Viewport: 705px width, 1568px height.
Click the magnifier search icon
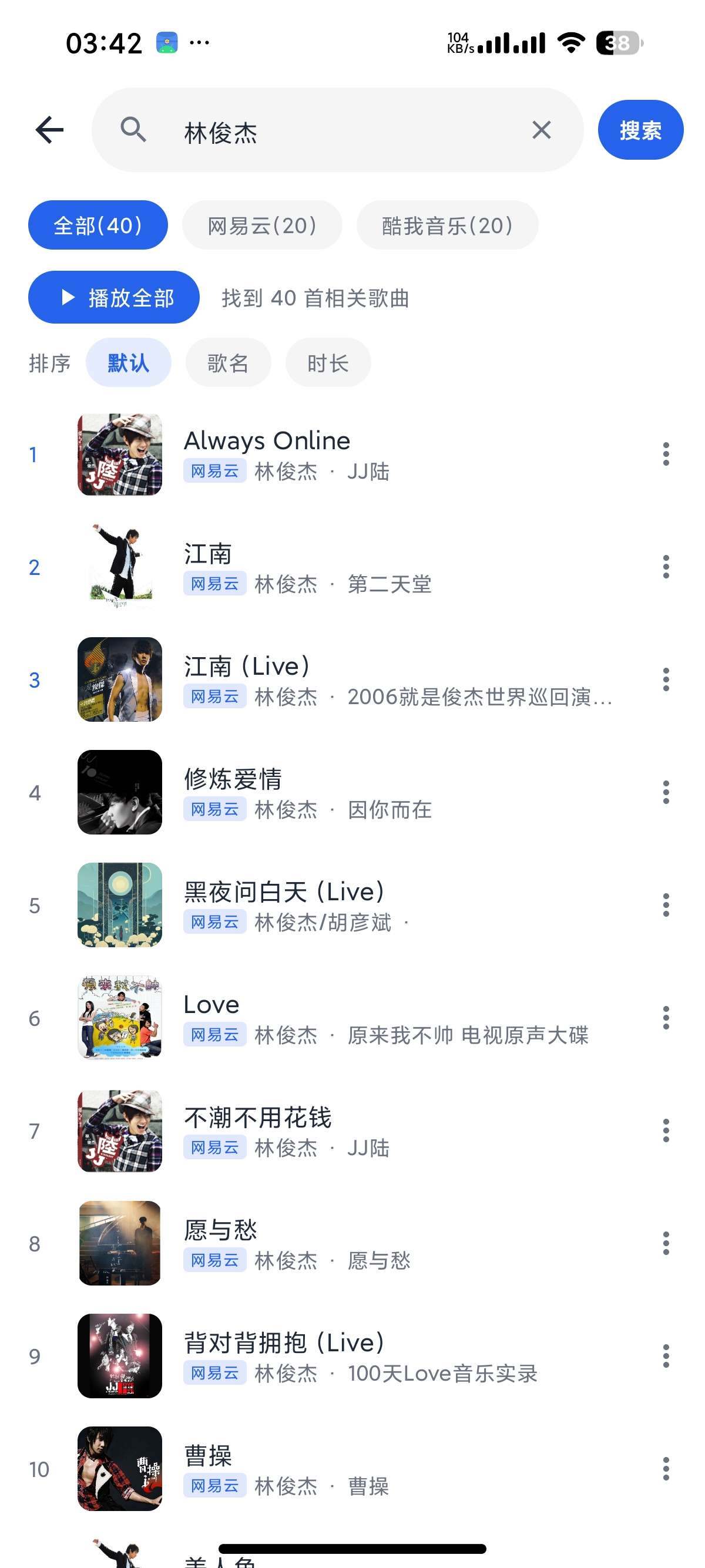click(x=134, y=130)
